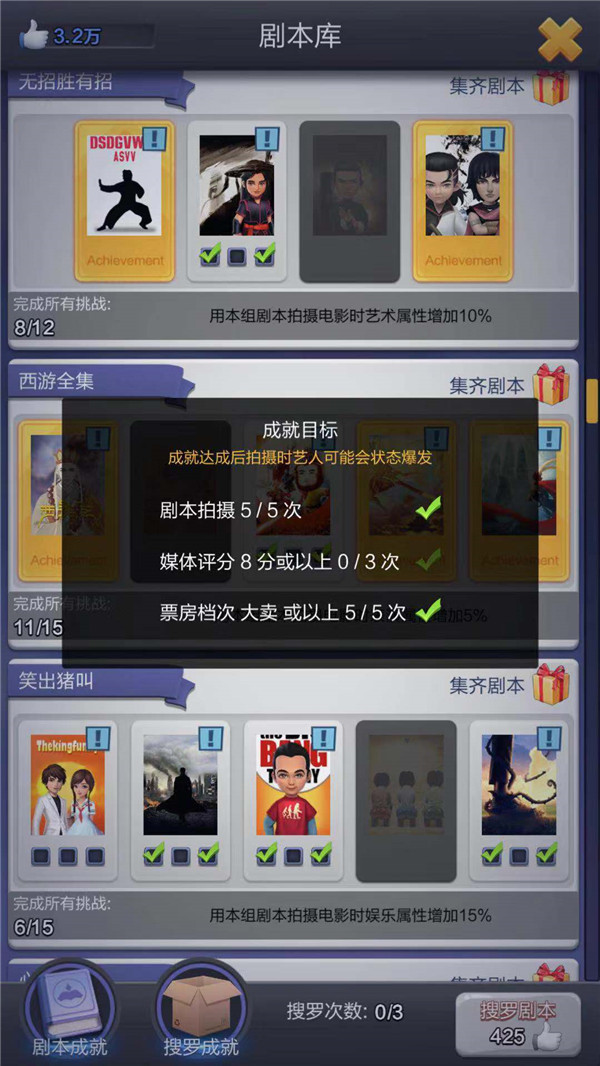
Task: Close the 剧本库 script library screen
Action: pyautogui.click(x=560, y=39)
